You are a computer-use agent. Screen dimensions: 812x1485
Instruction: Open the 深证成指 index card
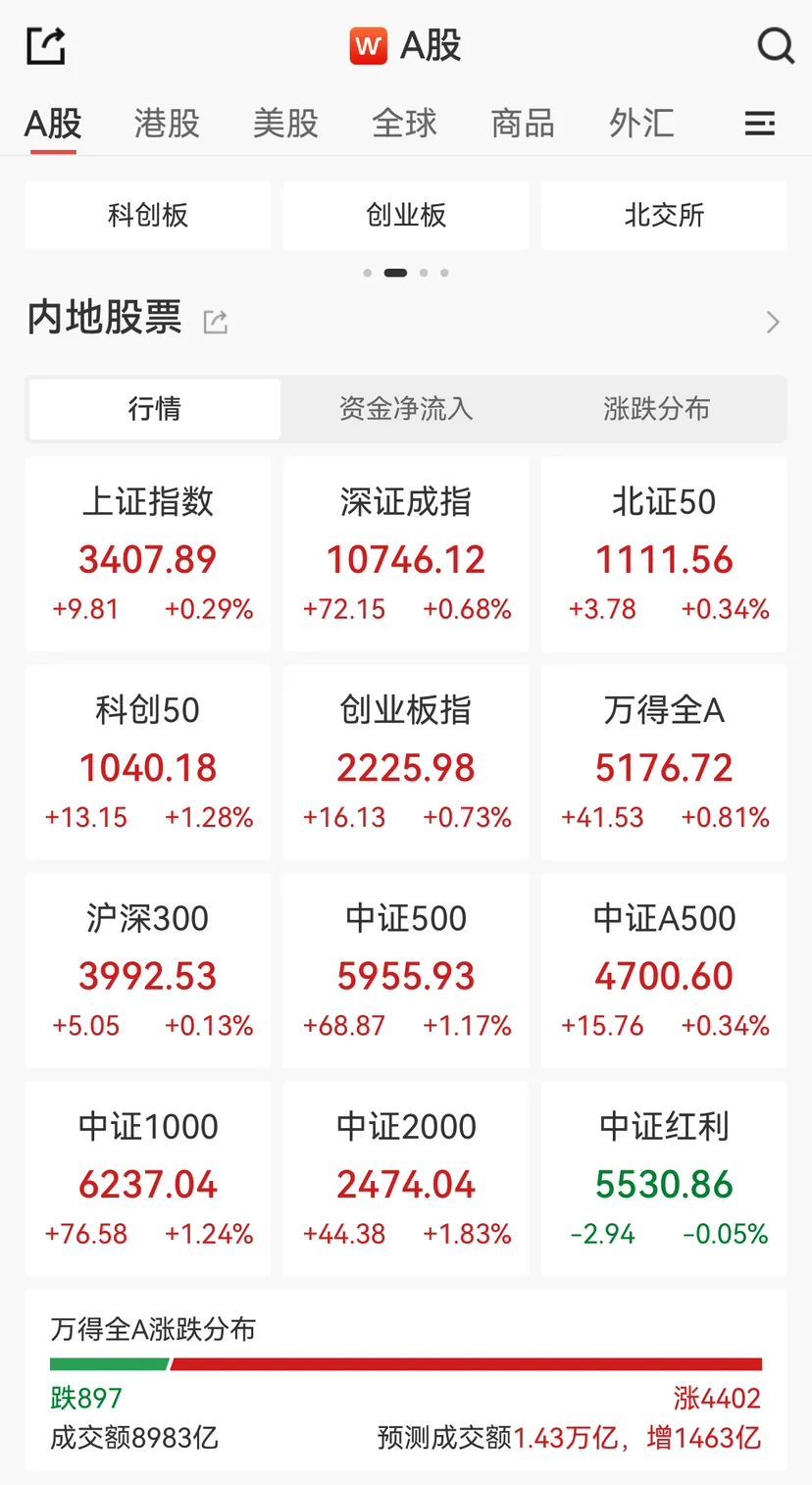click(x=406, y=554)
